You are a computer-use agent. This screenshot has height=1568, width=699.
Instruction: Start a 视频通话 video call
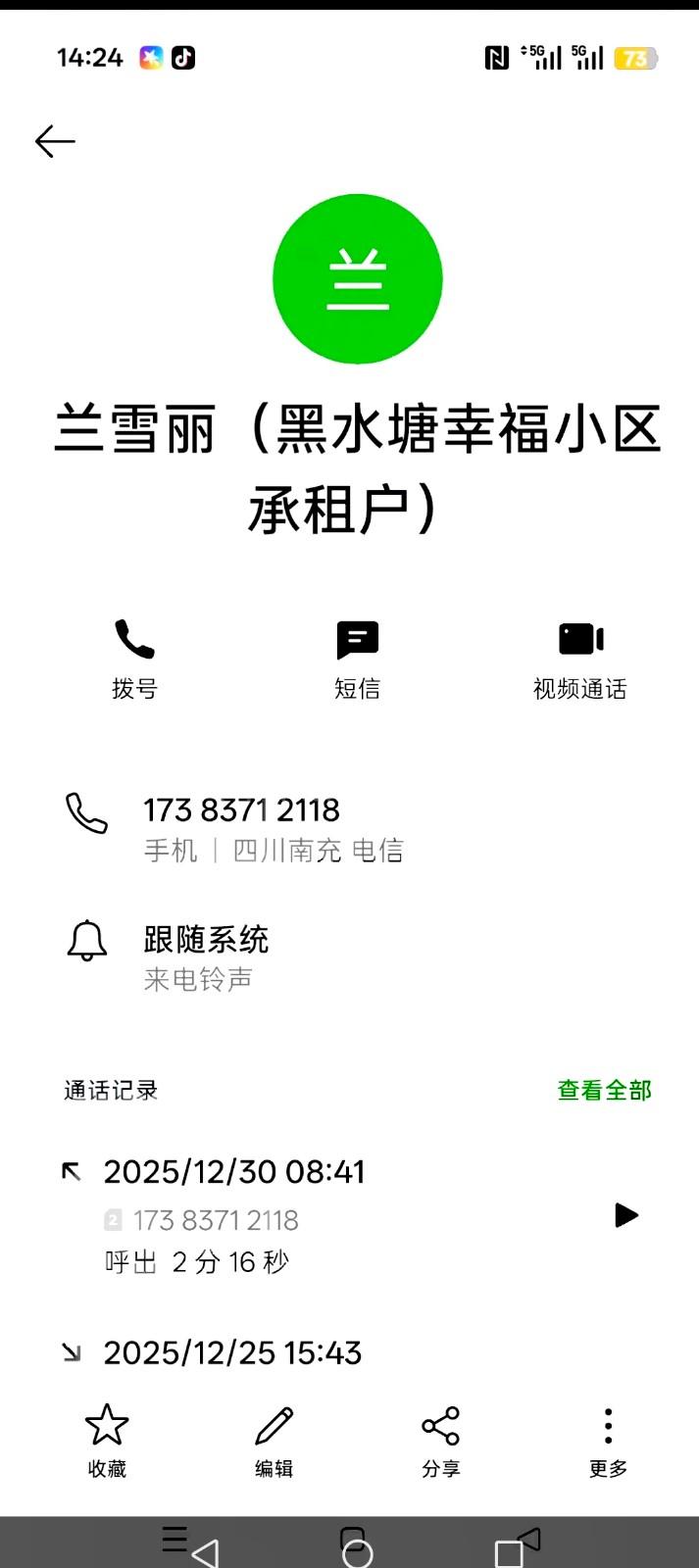pyautogui.click(x=579, y=658)
